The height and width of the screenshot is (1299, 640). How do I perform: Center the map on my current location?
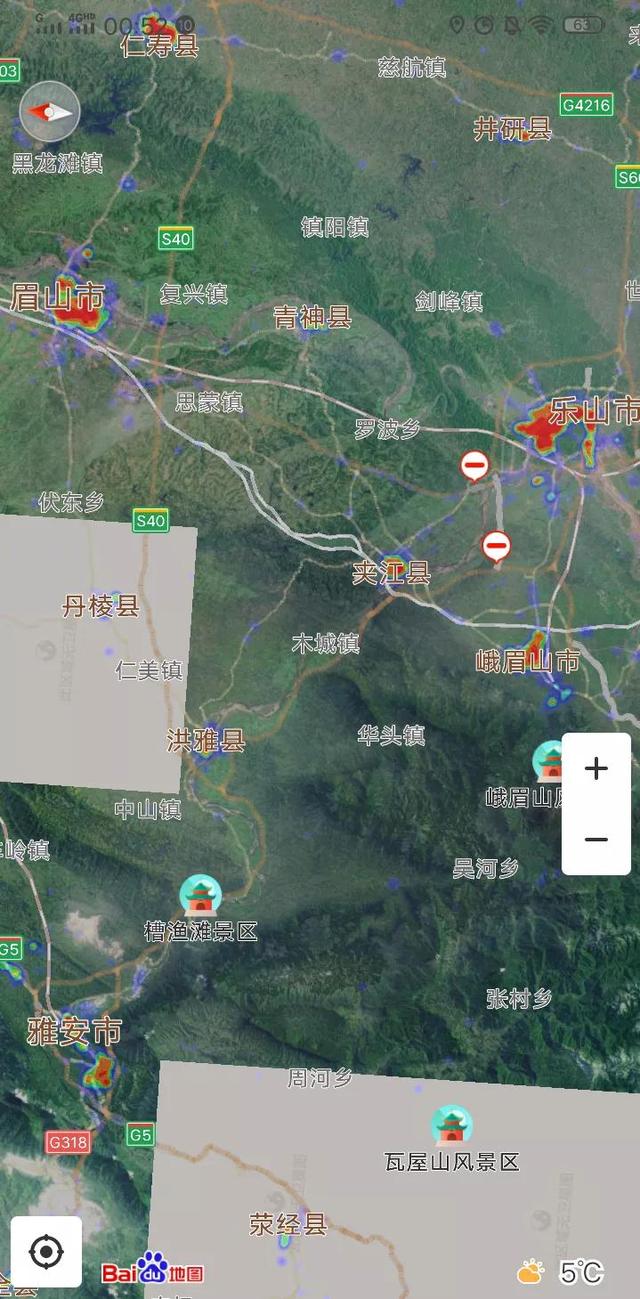[x=46, y=1251]
